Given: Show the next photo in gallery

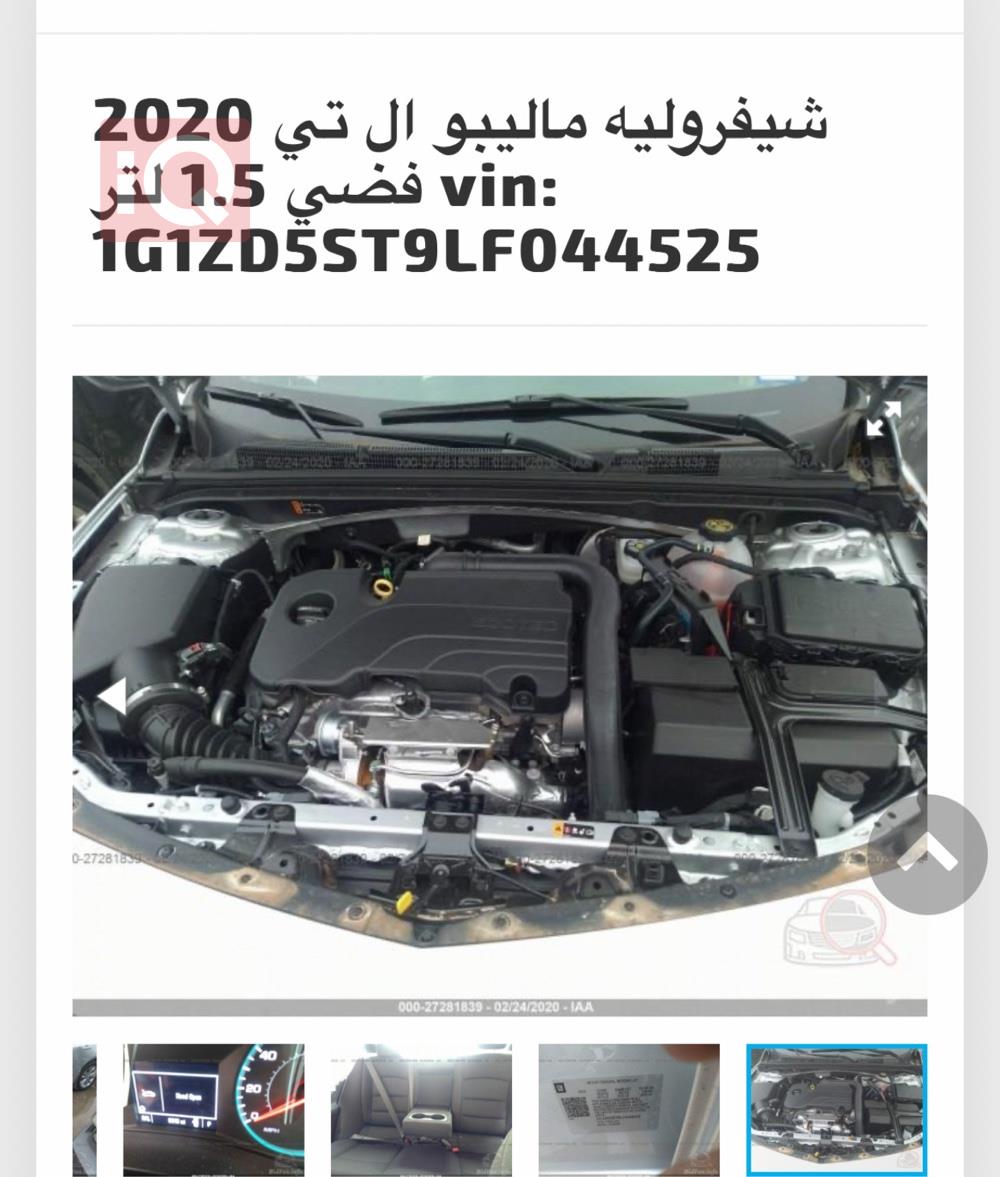Looking at the screenshot, I should point(902,696).
